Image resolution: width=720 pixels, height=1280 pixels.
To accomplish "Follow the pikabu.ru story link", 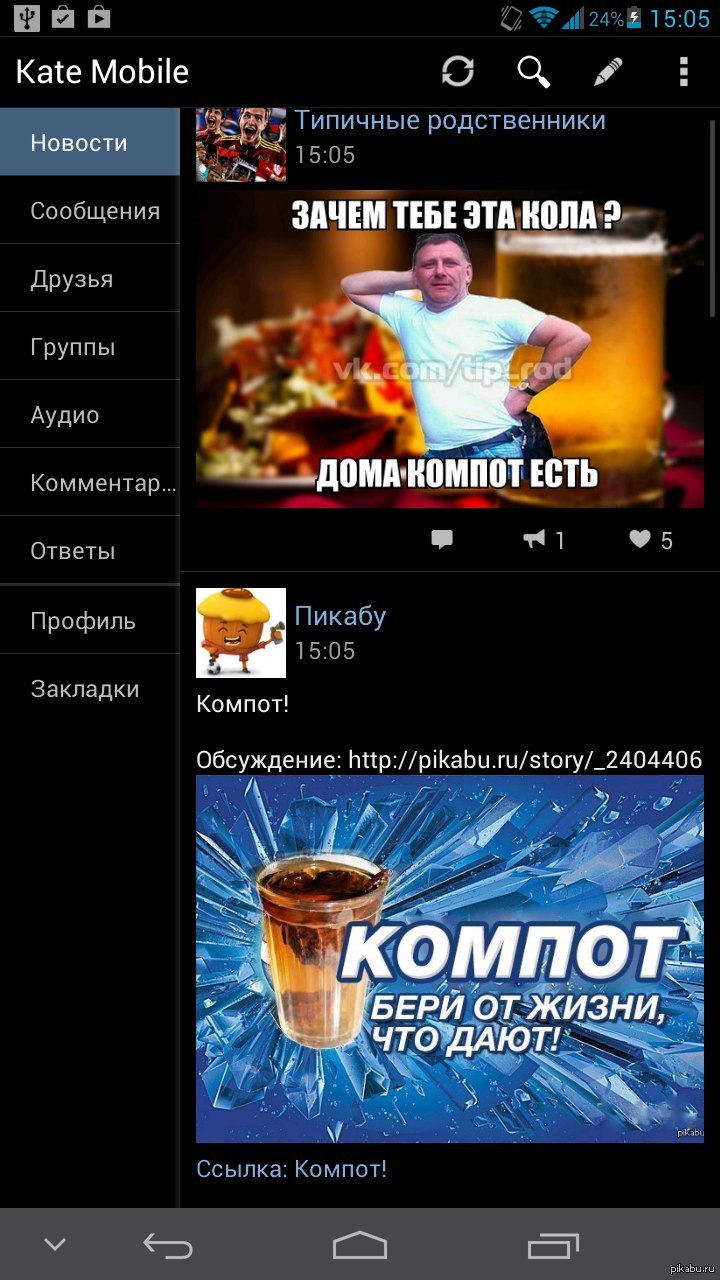I will pyautogui.click(x=524, y=760).
